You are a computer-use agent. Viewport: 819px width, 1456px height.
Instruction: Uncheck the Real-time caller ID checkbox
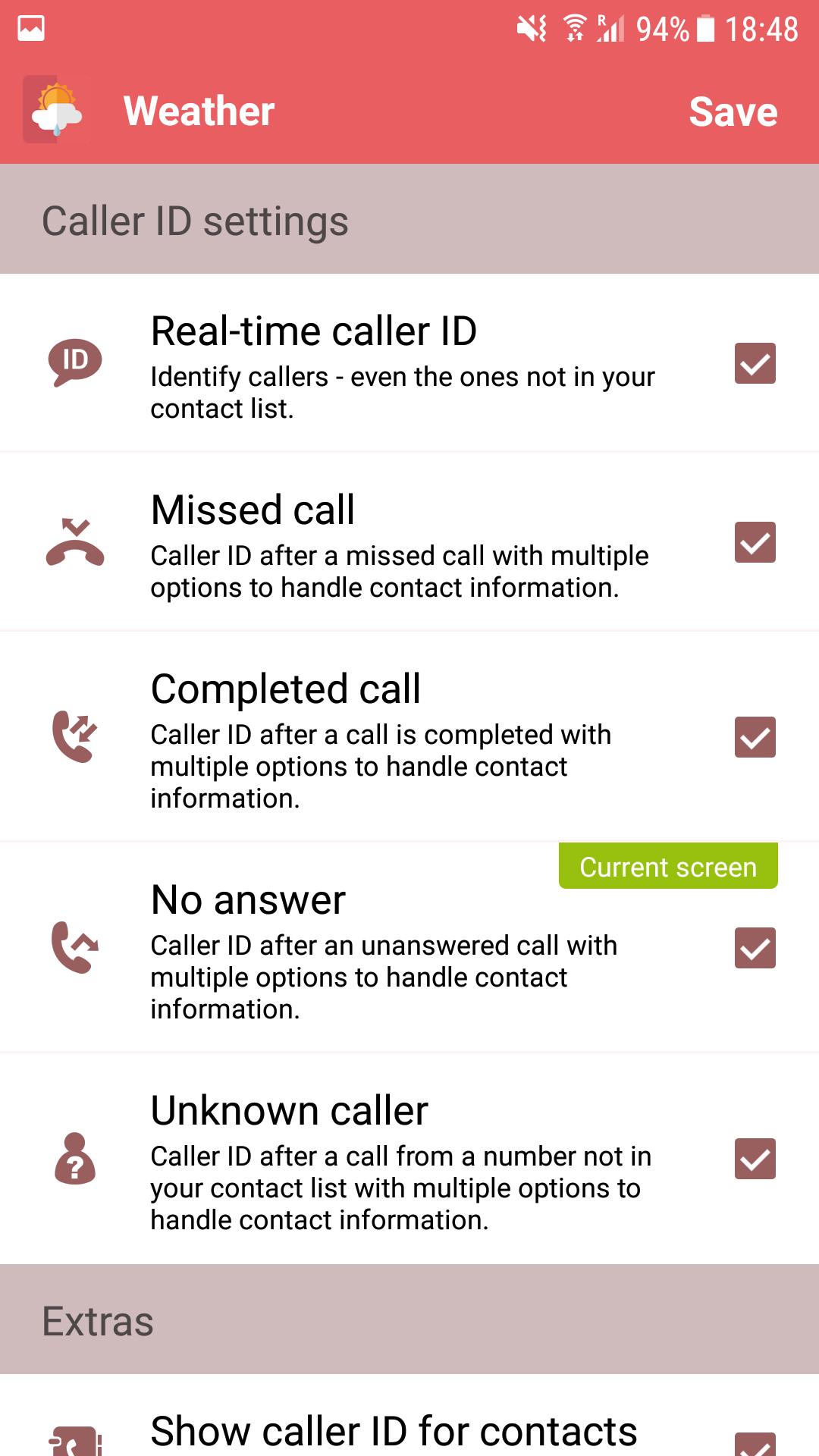click(755, 363)
